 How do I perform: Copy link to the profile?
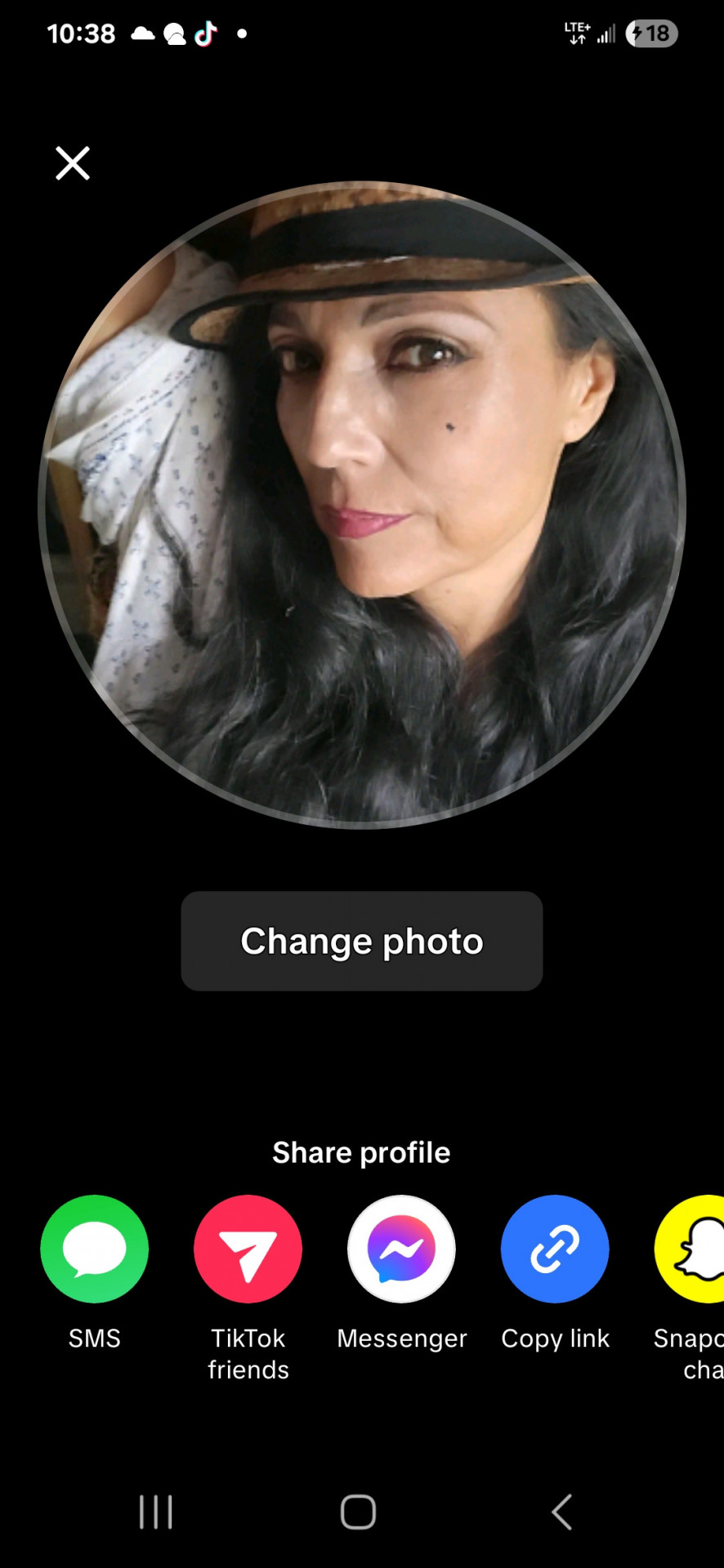point(555,1249)
